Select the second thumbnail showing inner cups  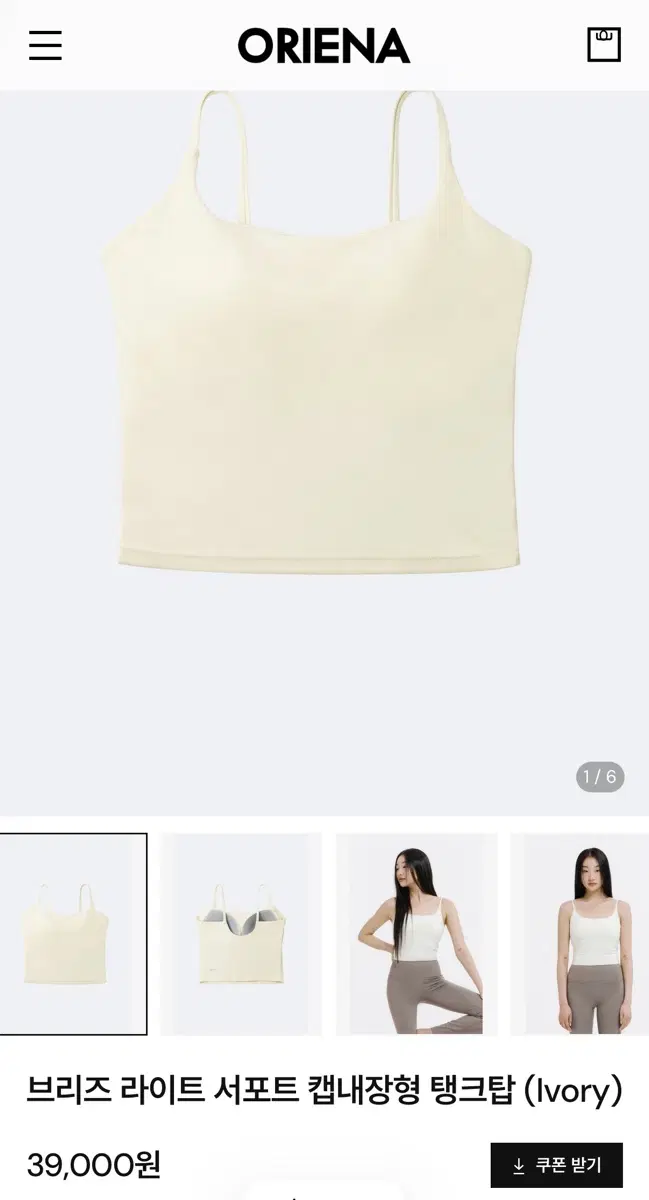[x=241, y=934]
